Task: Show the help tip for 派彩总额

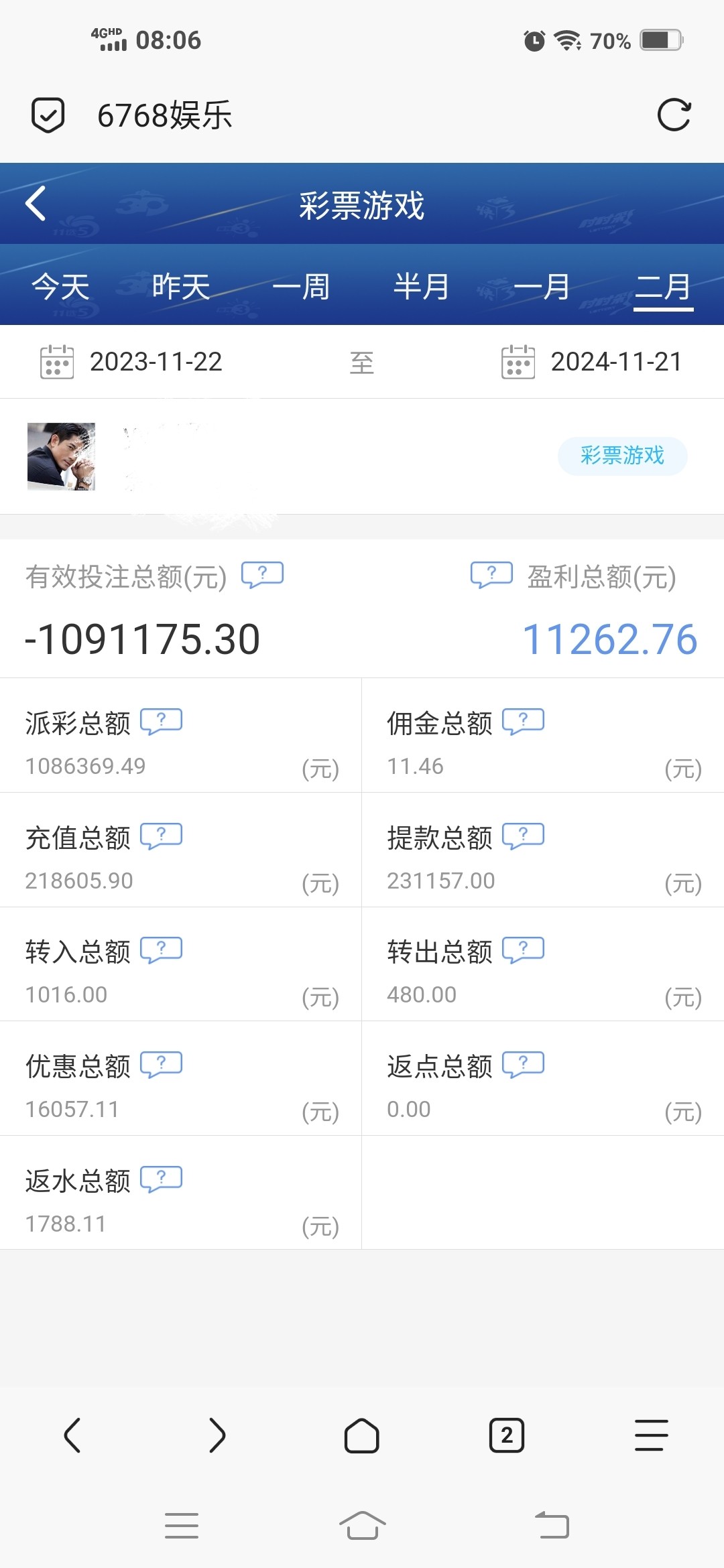Action: [x=161, y=721]
